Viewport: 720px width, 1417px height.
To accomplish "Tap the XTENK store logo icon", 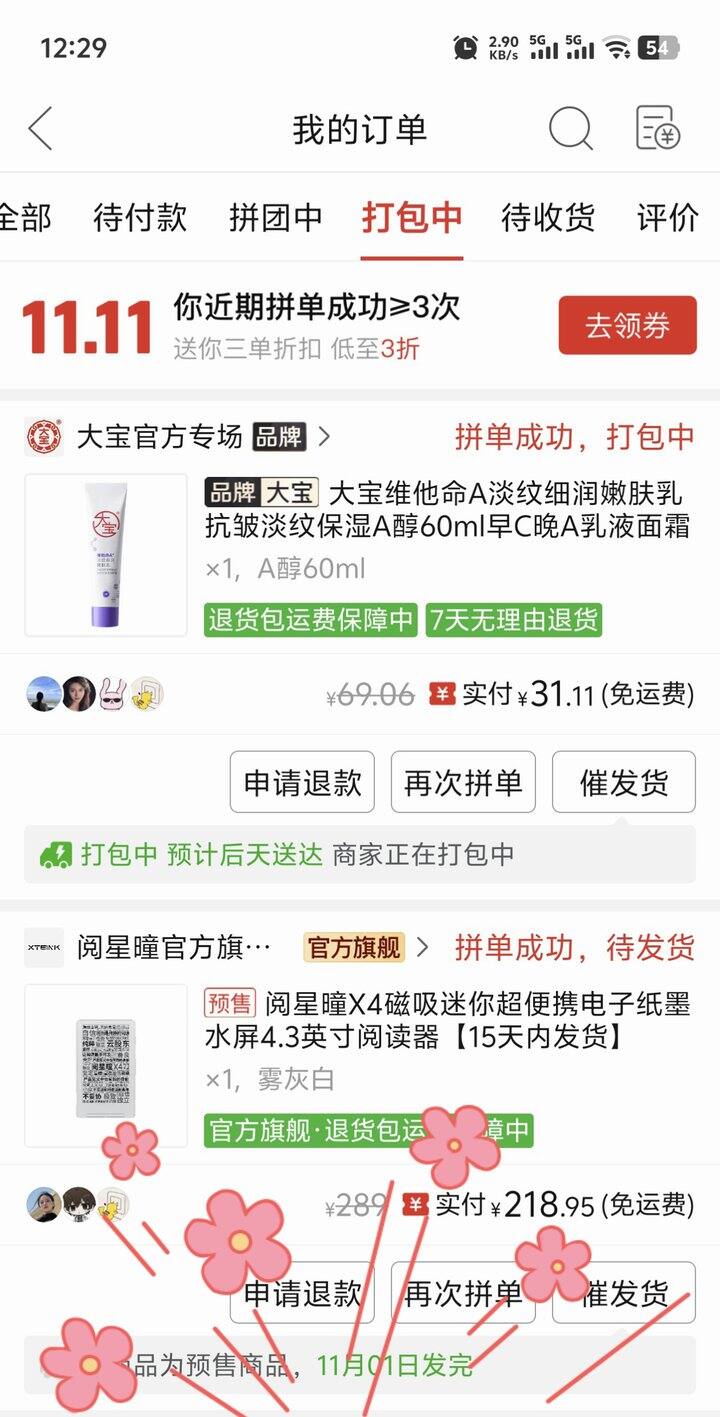I will pyautogui.click(x=40, y=946).
